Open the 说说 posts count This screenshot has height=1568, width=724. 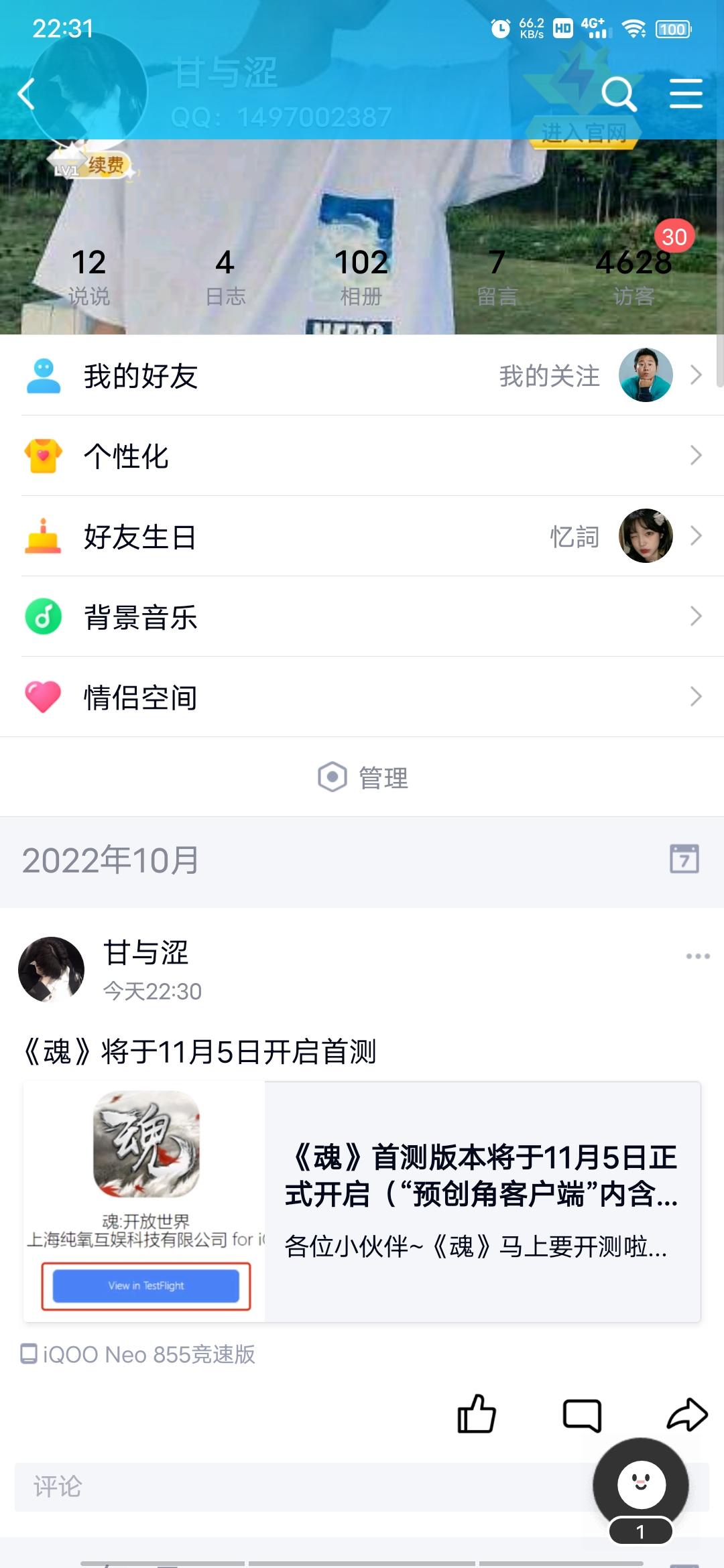(88, 276)
